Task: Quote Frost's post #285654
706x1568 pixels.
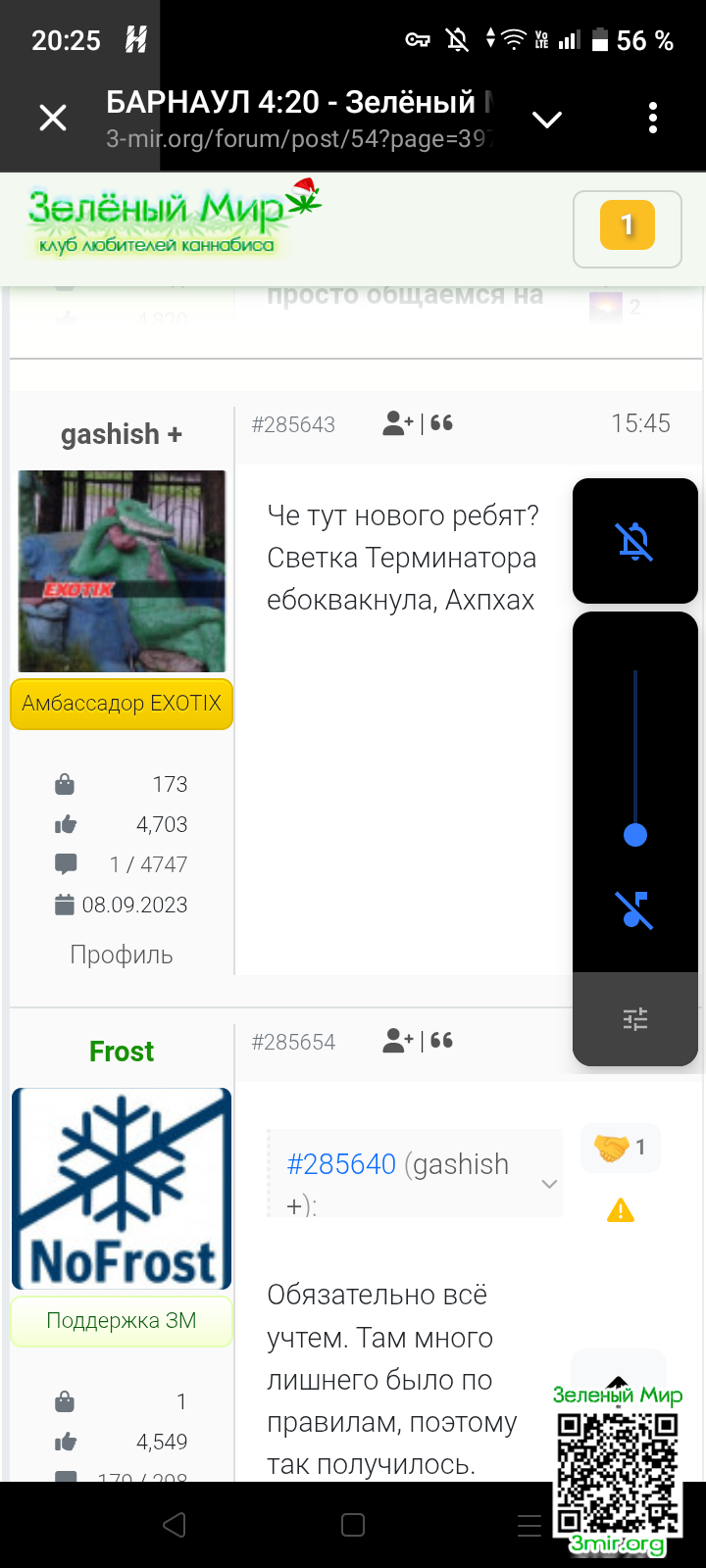Action: 442,1041
